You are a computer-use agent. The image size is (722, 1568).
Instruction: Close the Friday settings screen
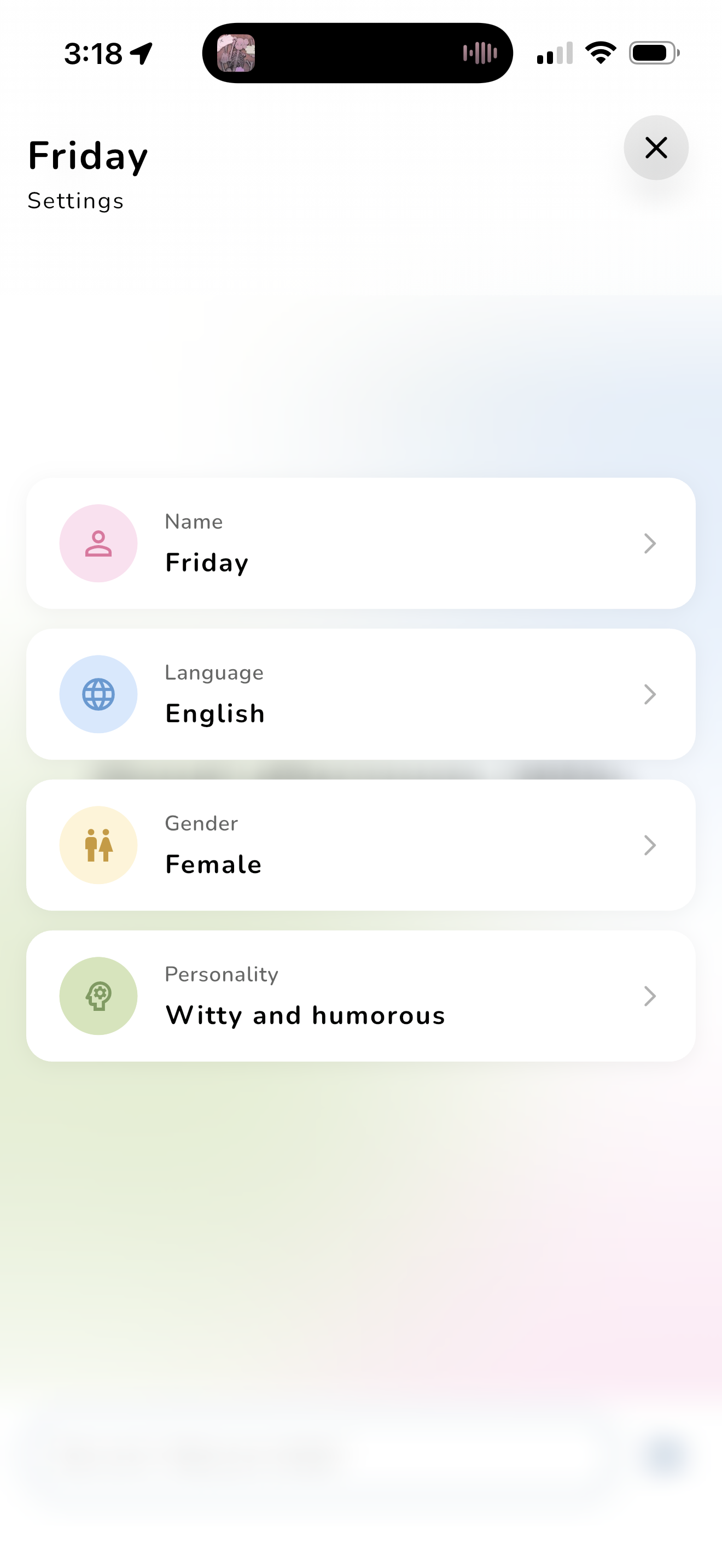[656, 148]
